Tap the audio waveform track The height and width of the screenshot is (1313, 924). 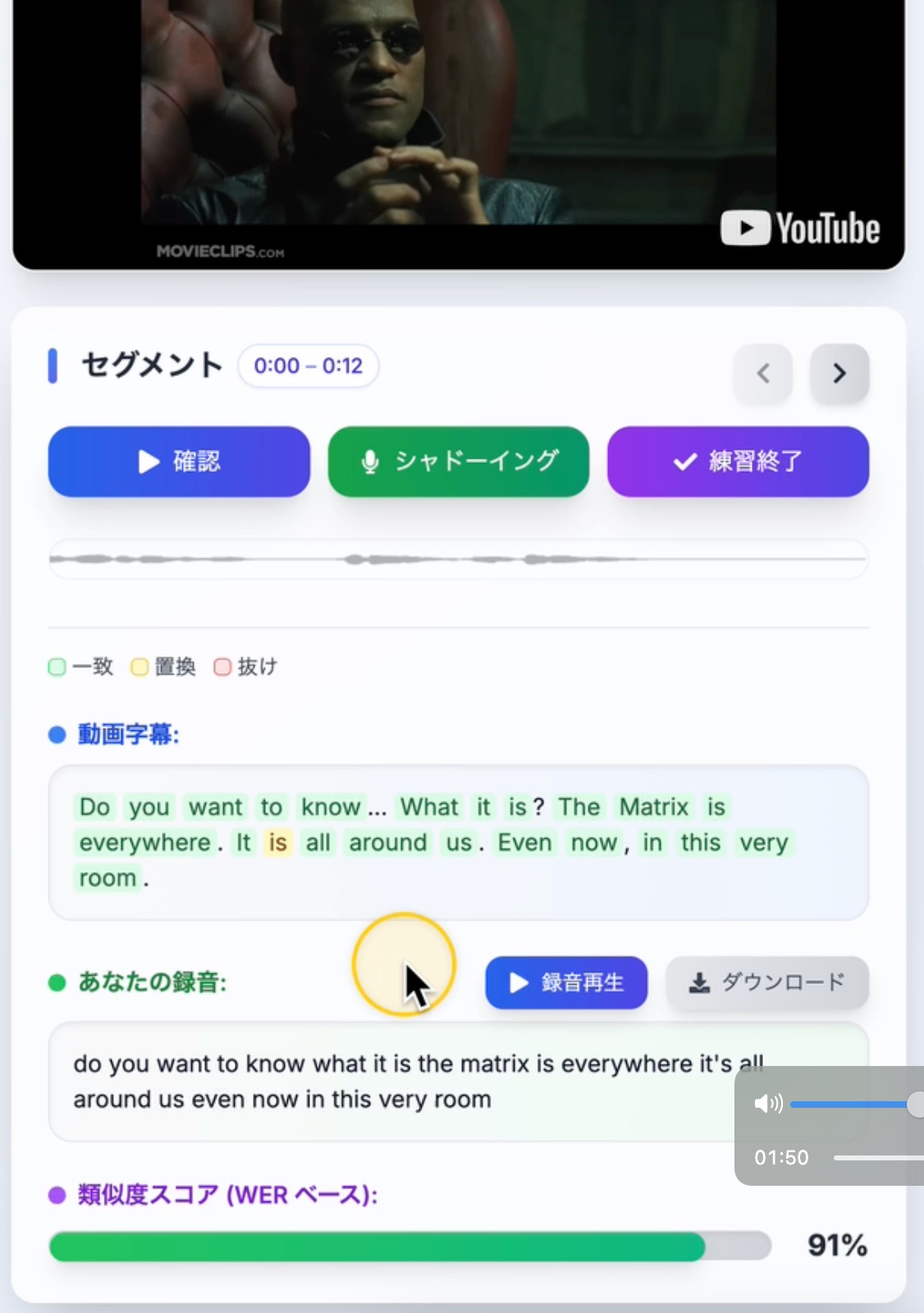(458, 560)
